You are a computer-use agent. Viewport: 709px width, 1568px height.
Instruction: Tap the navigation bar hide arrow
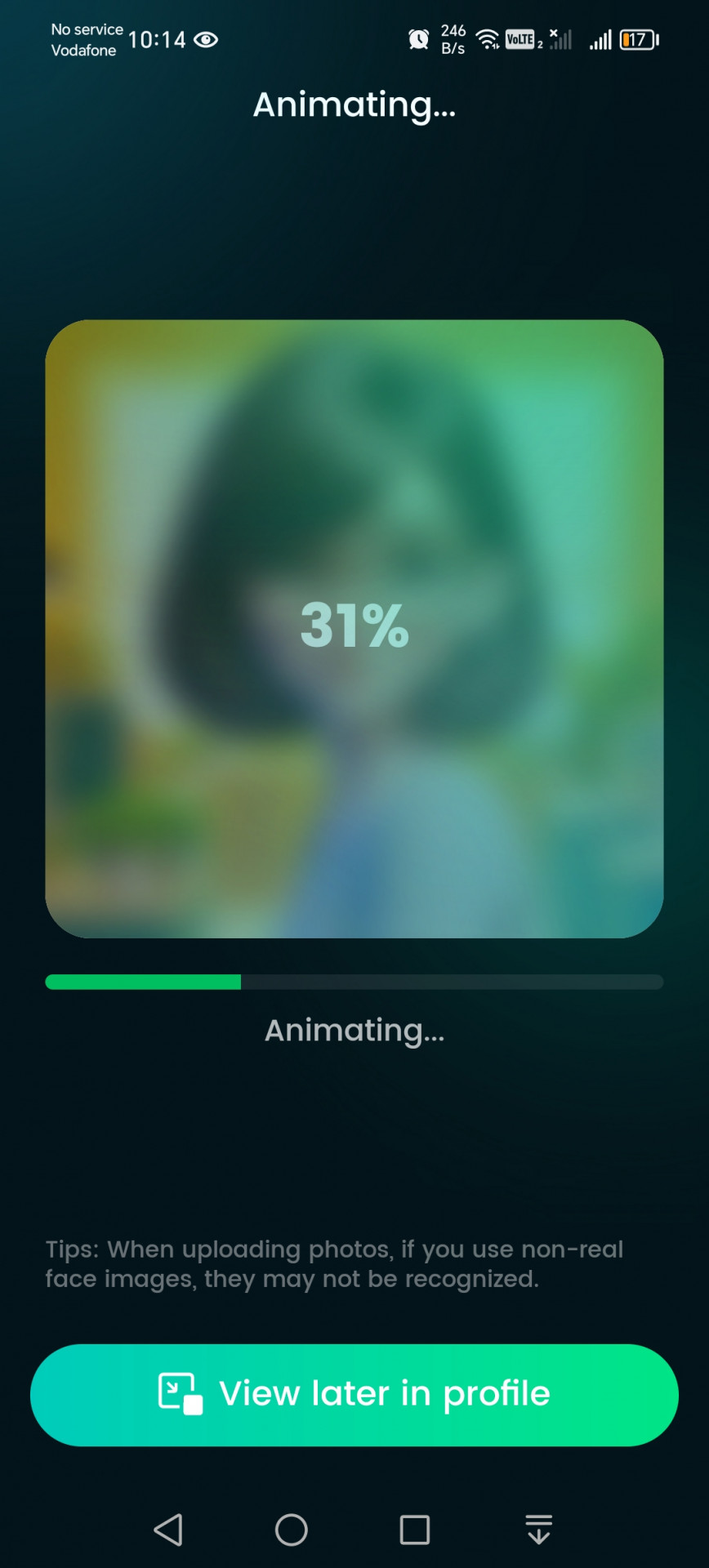coord(538,1530)
